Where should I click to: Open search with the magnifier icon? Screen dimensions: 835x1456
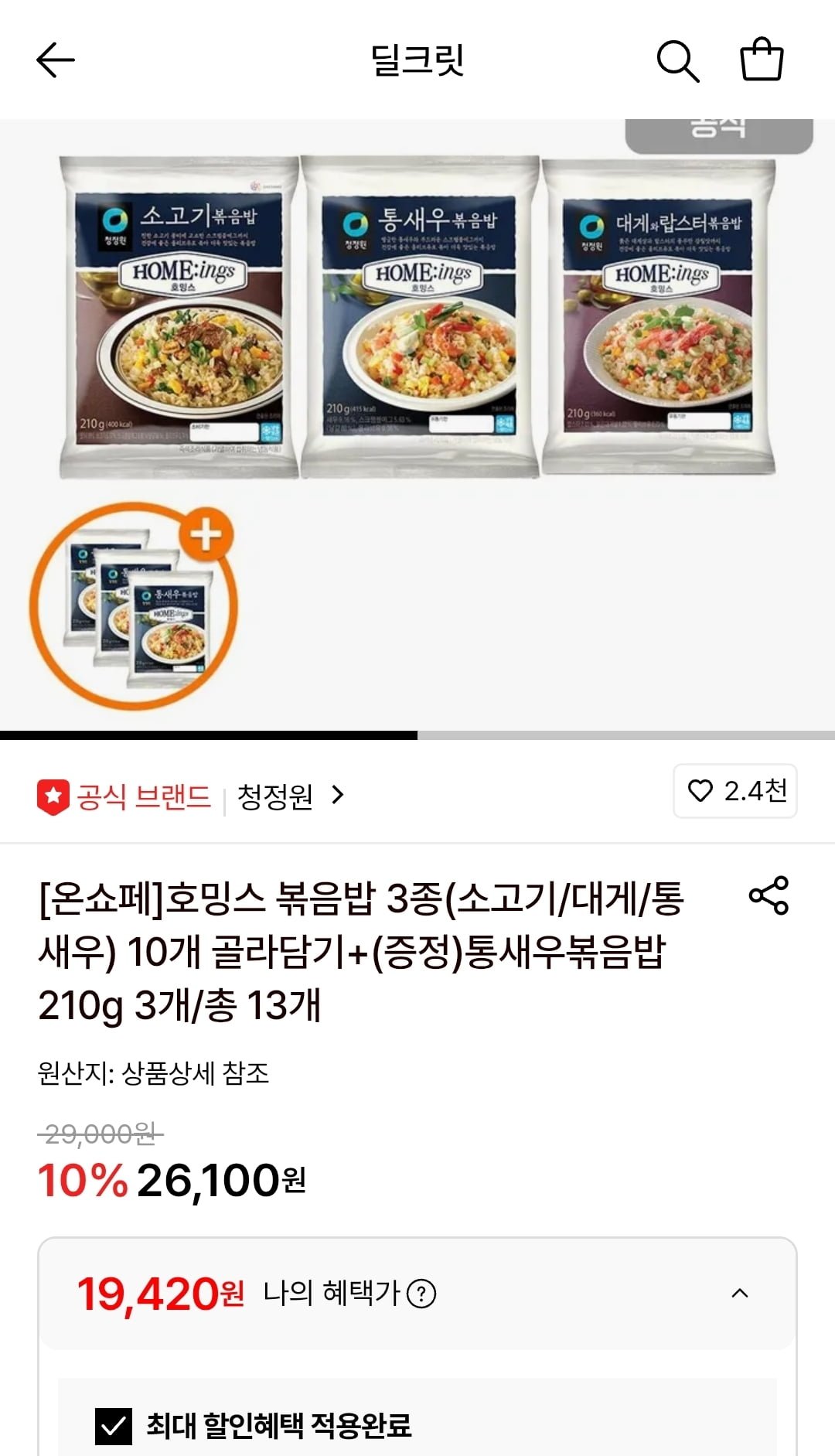click(677, 60)
